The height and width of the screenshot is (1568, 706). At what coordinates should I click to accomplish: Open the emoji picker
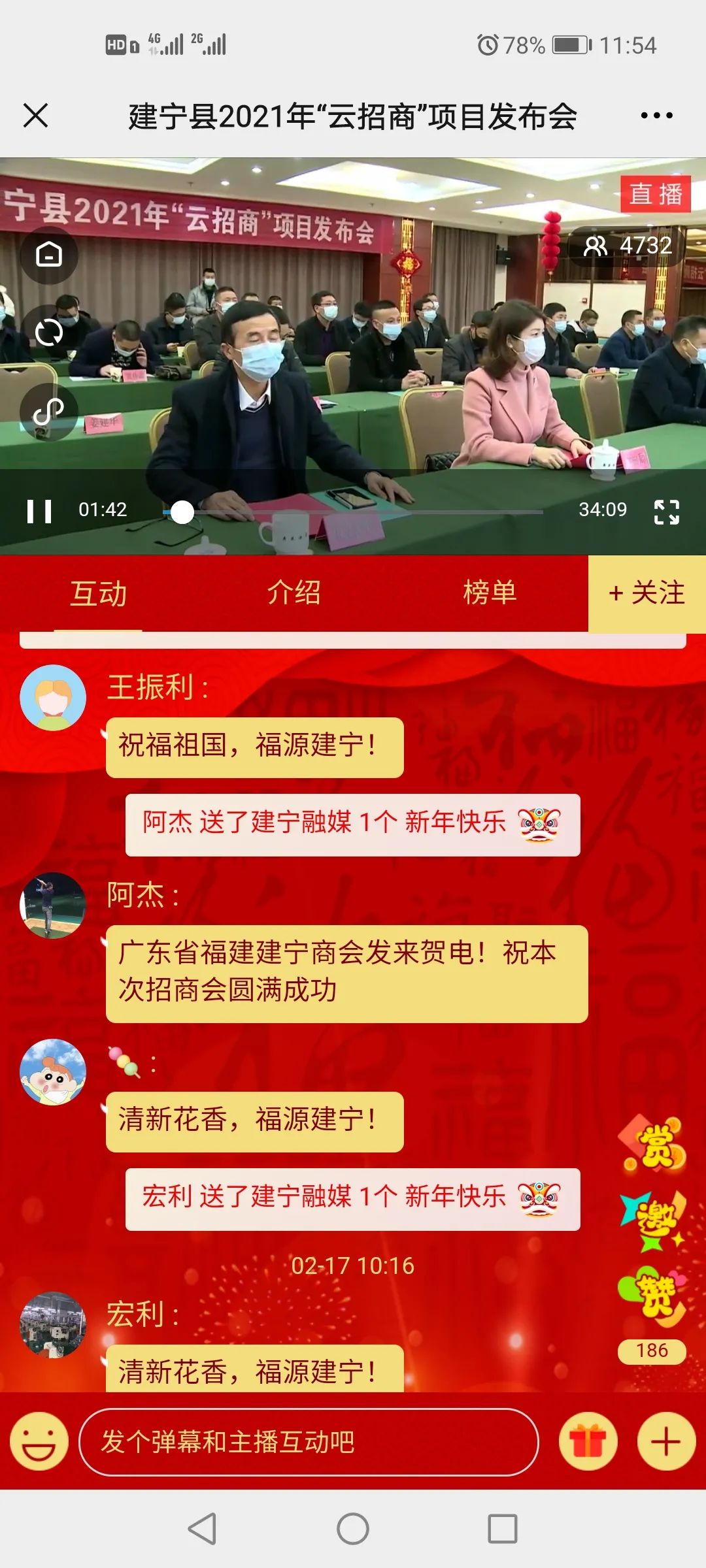39,1442
